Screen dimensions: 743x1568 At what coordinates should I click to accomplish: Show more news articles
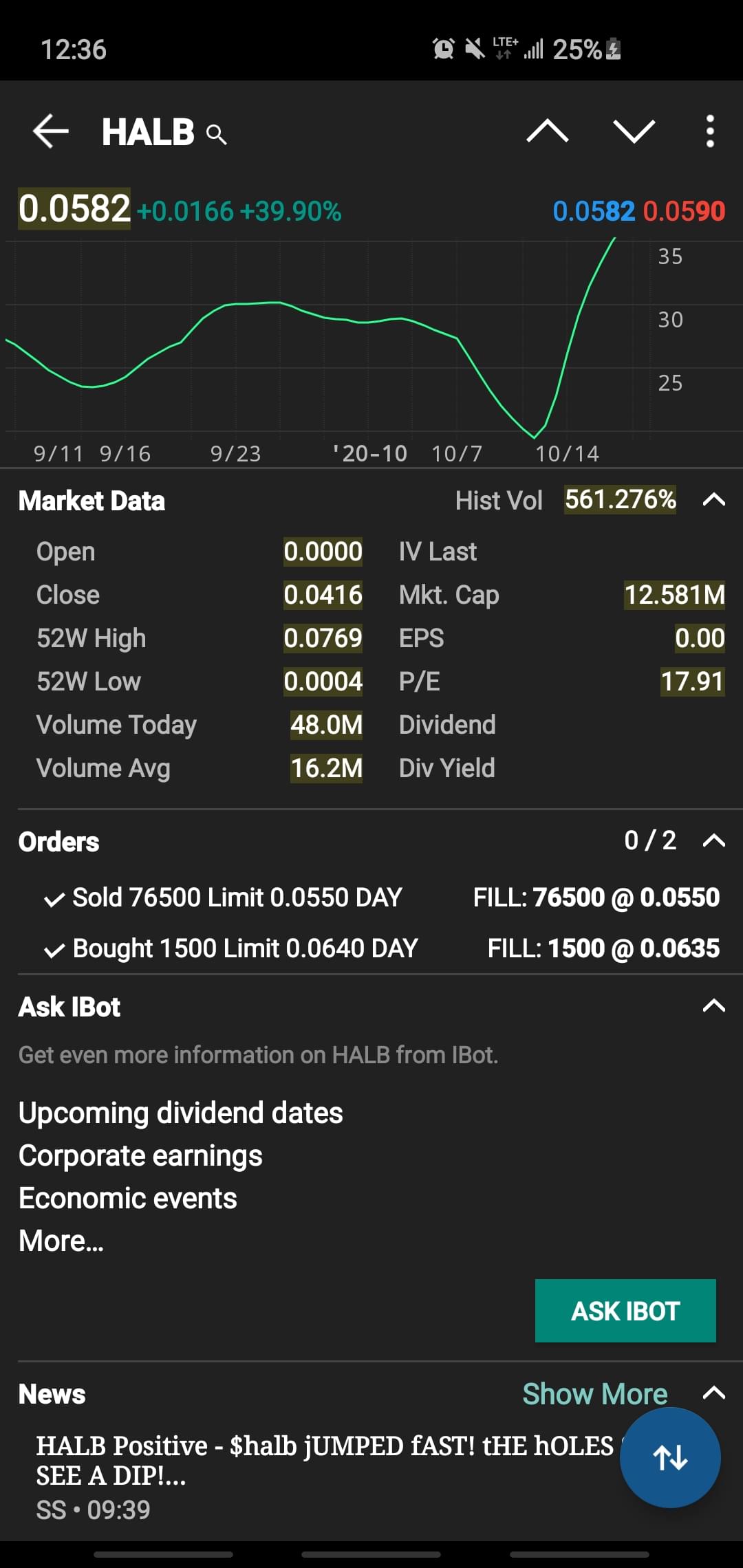click(x=594, y=1394)
